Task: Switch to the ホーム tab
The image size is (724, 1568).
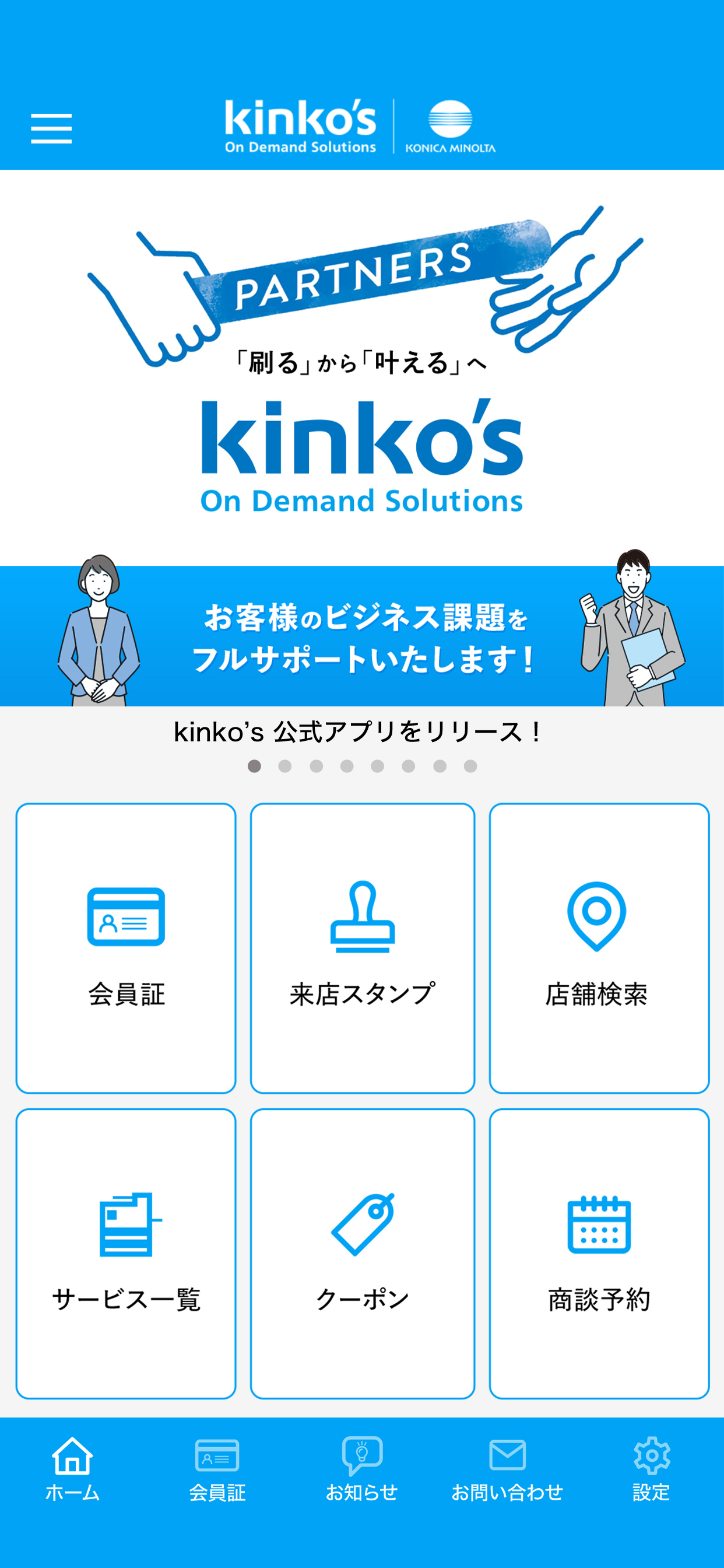Action: click(72, 1469)
